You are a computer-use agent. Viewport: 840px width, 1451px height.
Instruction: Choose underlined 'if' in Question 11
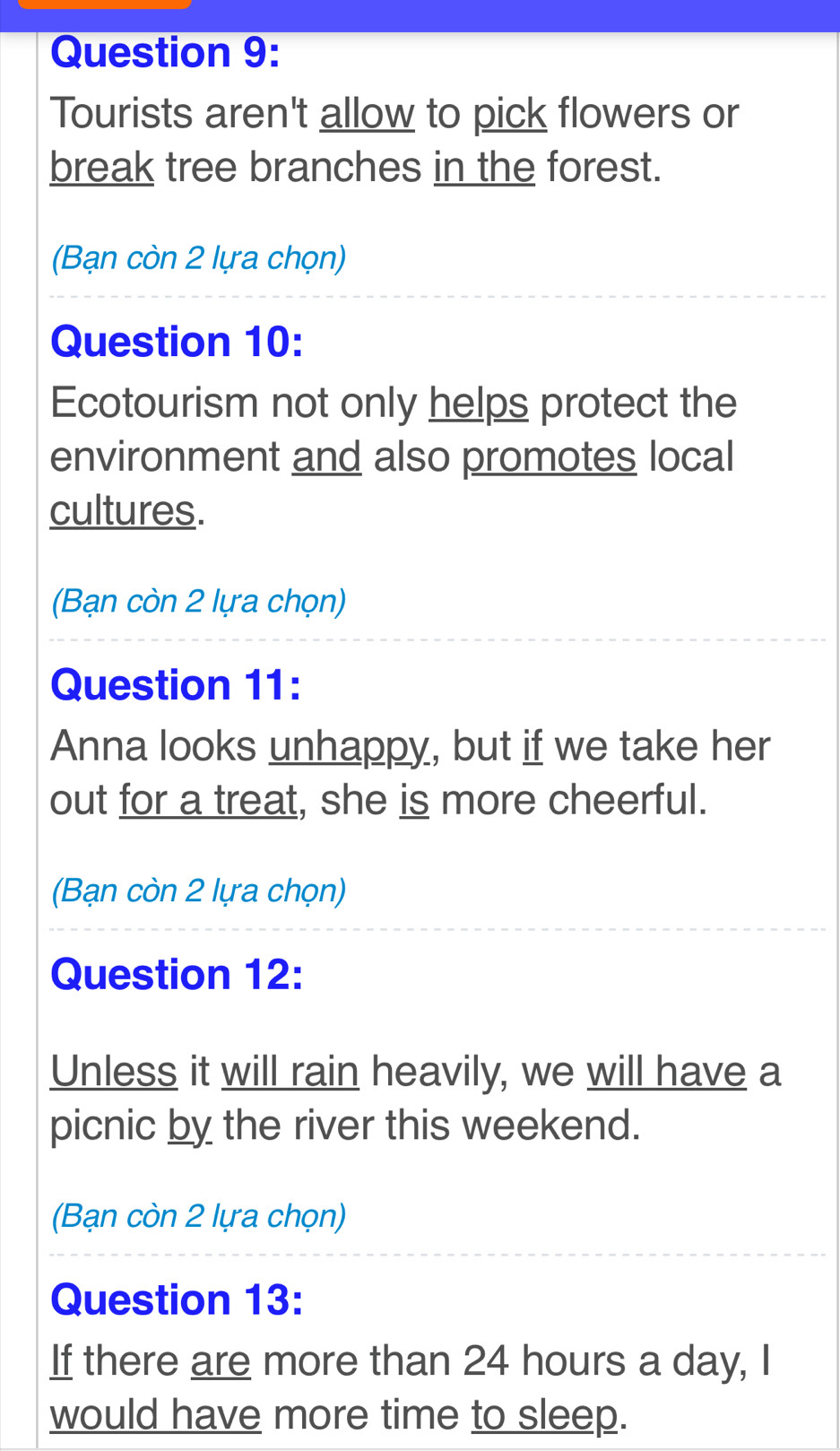click(x=533, y=747)
